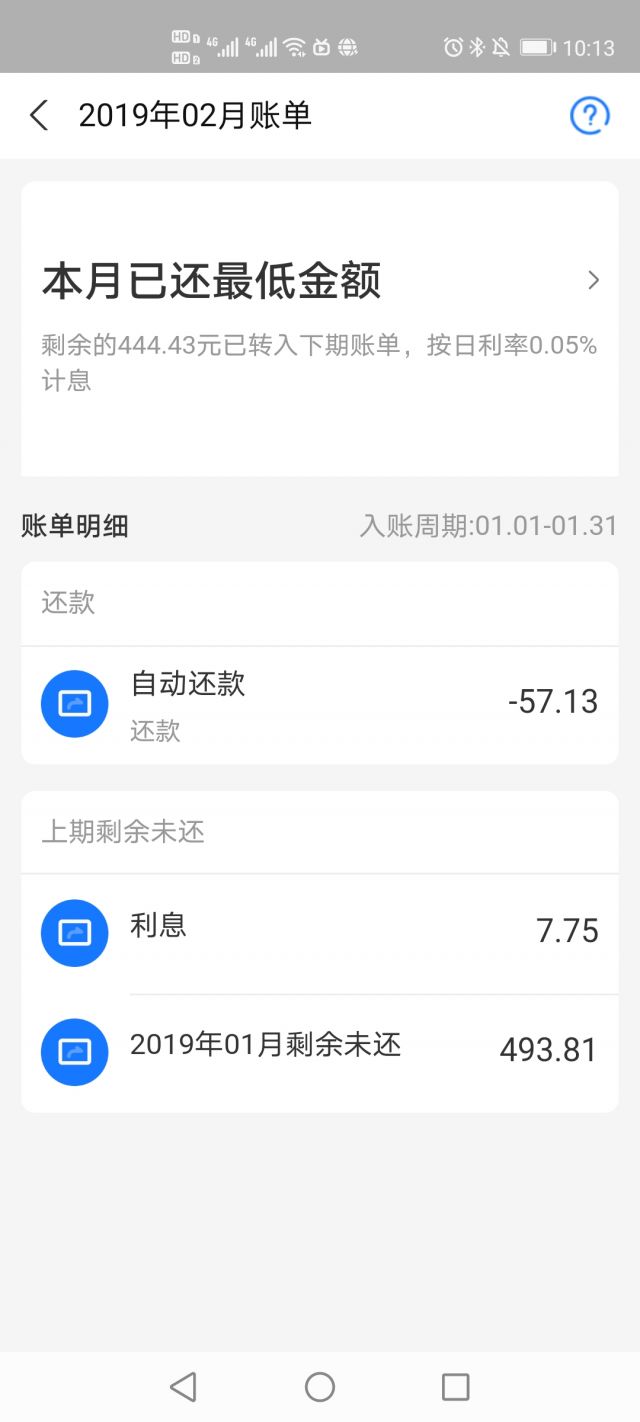Open the 2019年01月剩余未还 entry

click(320, 1050)
